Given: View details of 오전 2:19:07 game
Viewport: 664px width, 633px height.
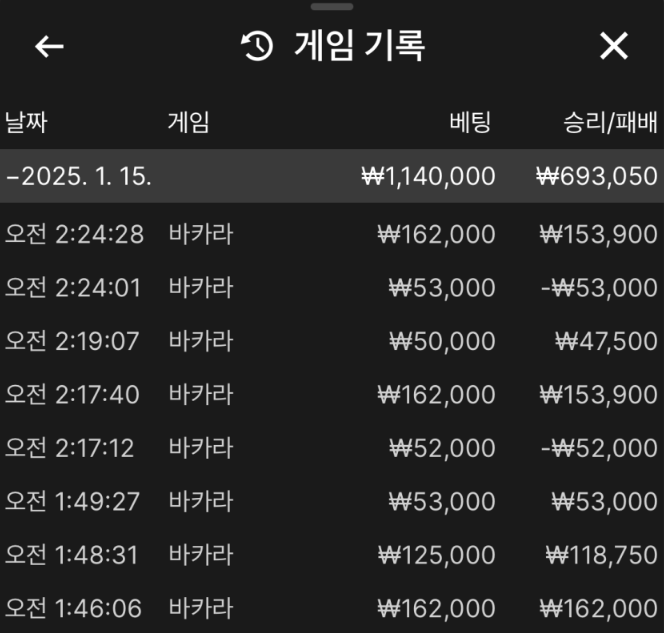Looking at the screenshot, I should click(x=331, y=341).
